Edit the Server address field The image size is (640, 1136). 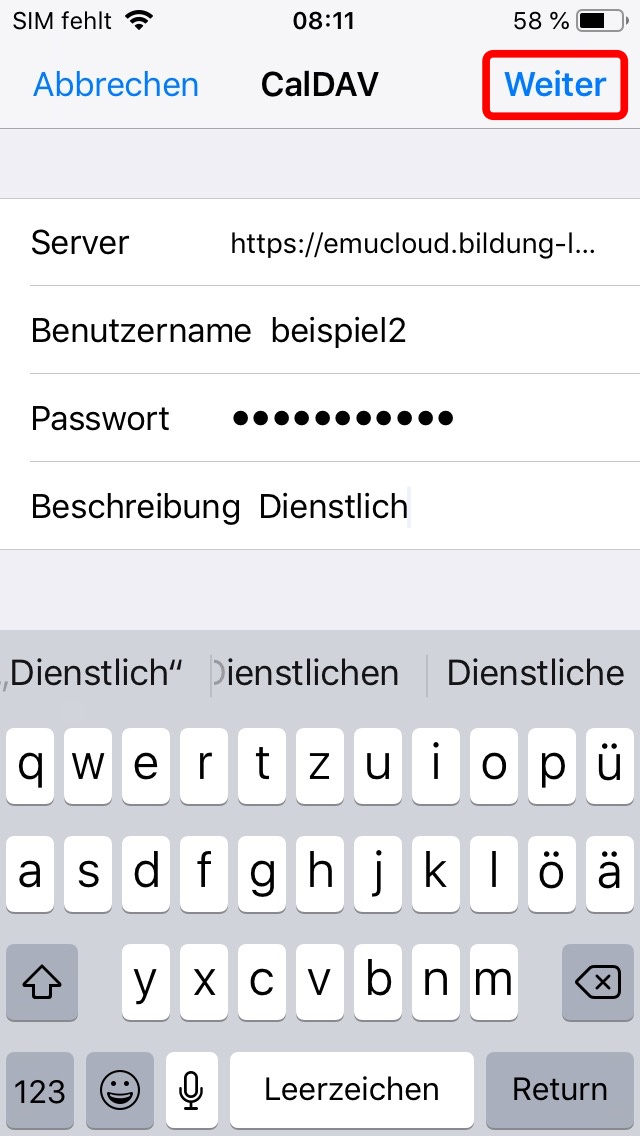[x=320, y=243]
